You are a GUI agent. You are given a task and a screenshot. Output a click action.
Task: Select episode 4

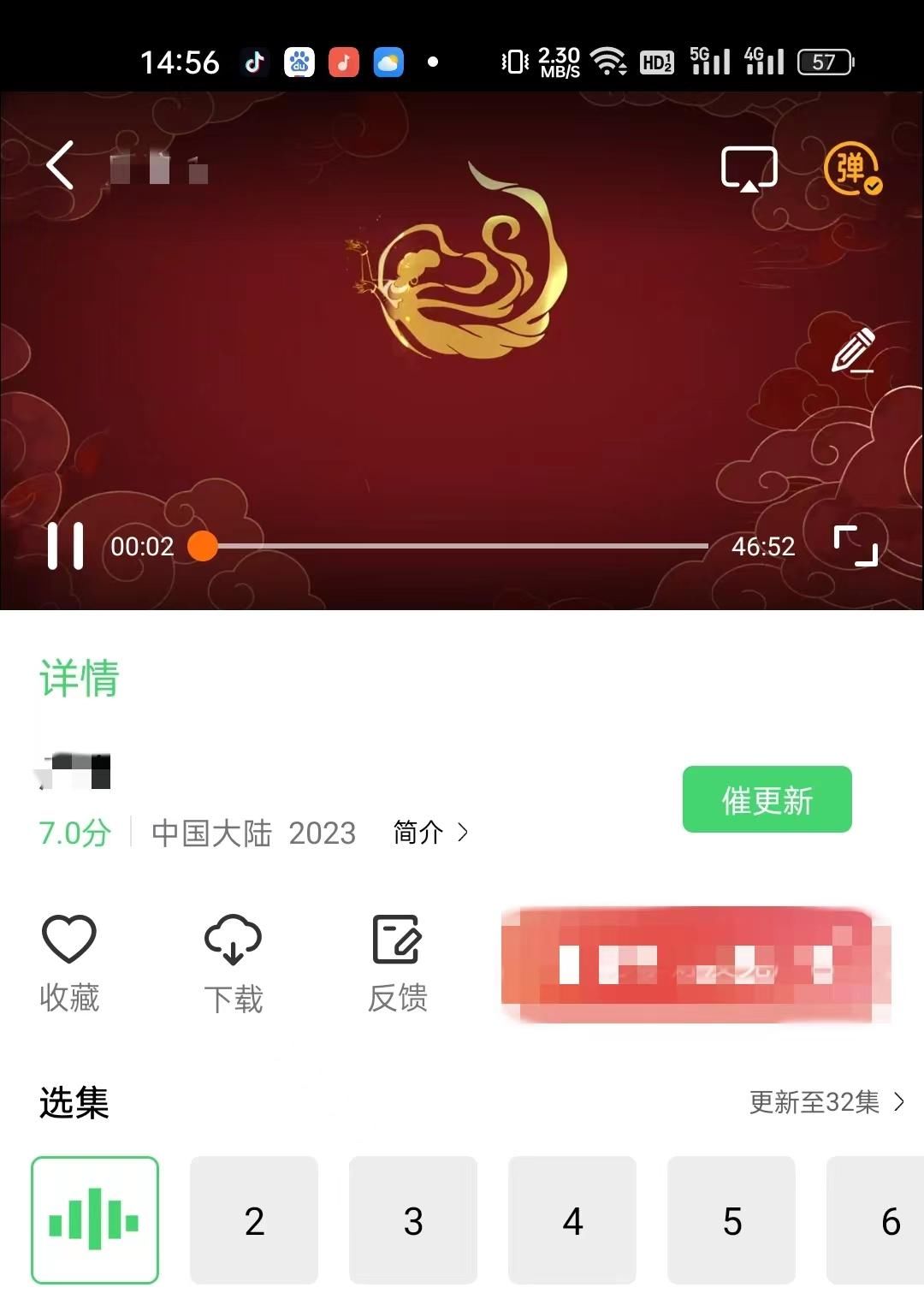point(572,1220)
